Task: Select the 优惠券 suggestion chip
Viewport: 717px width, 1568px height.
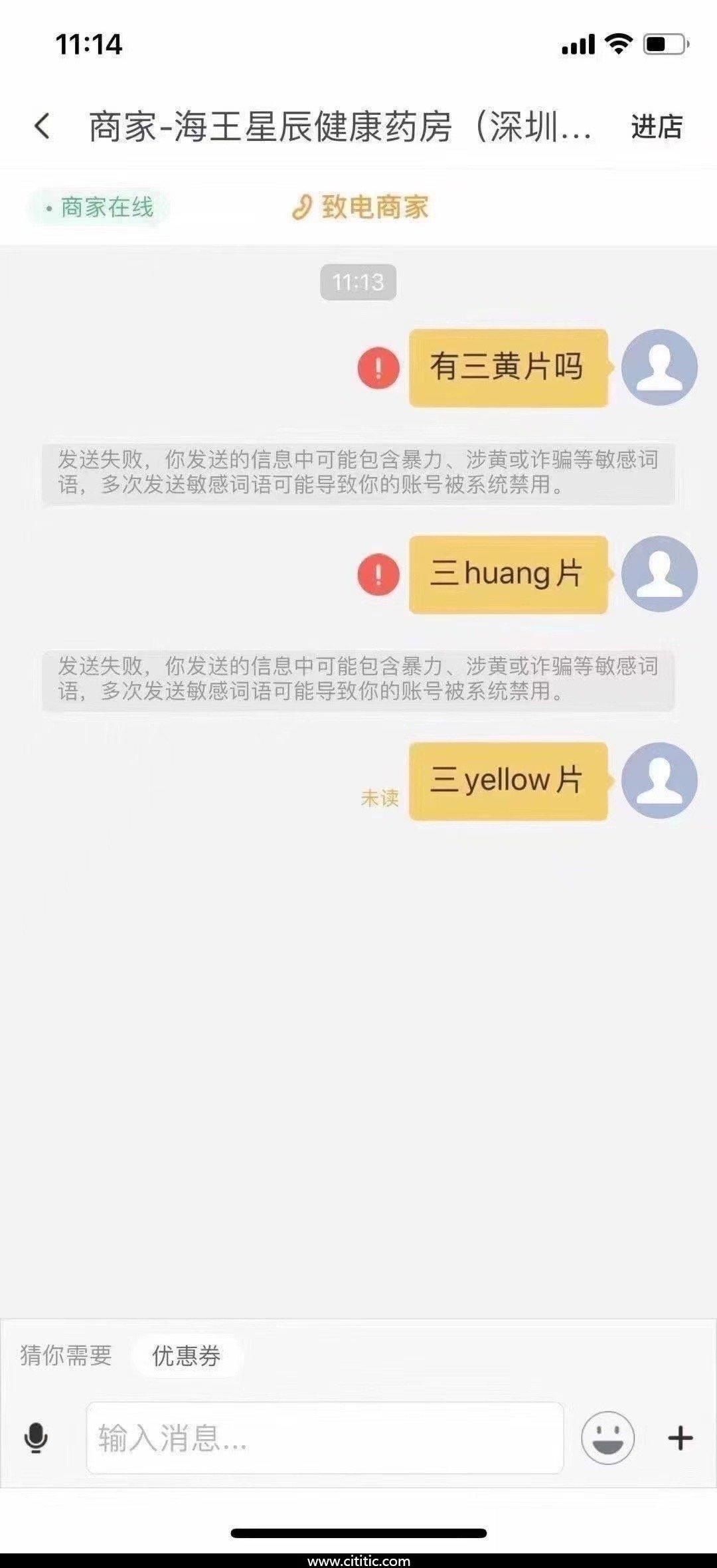Action: pyautogui.click(x=187, y=1355)
